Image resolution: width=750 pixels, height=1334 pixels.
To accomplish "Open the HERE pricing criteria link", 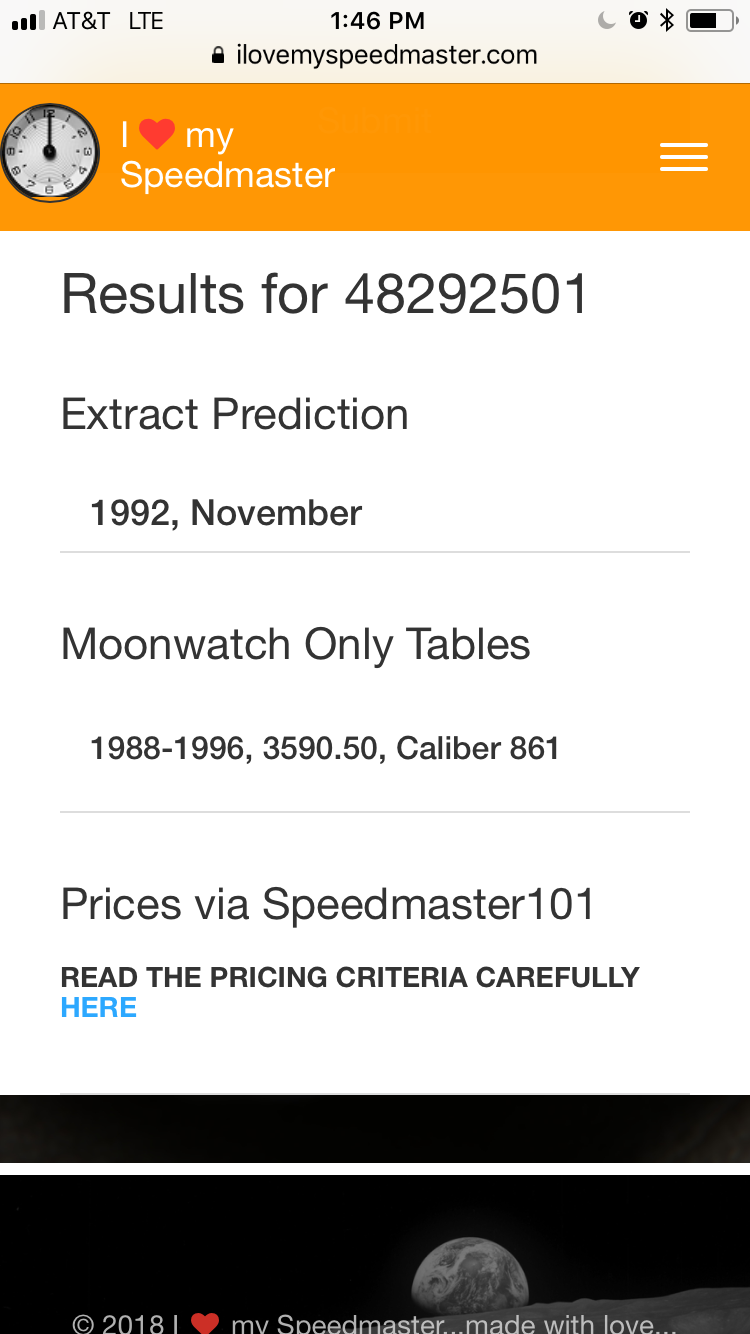I will [98, 1008].
